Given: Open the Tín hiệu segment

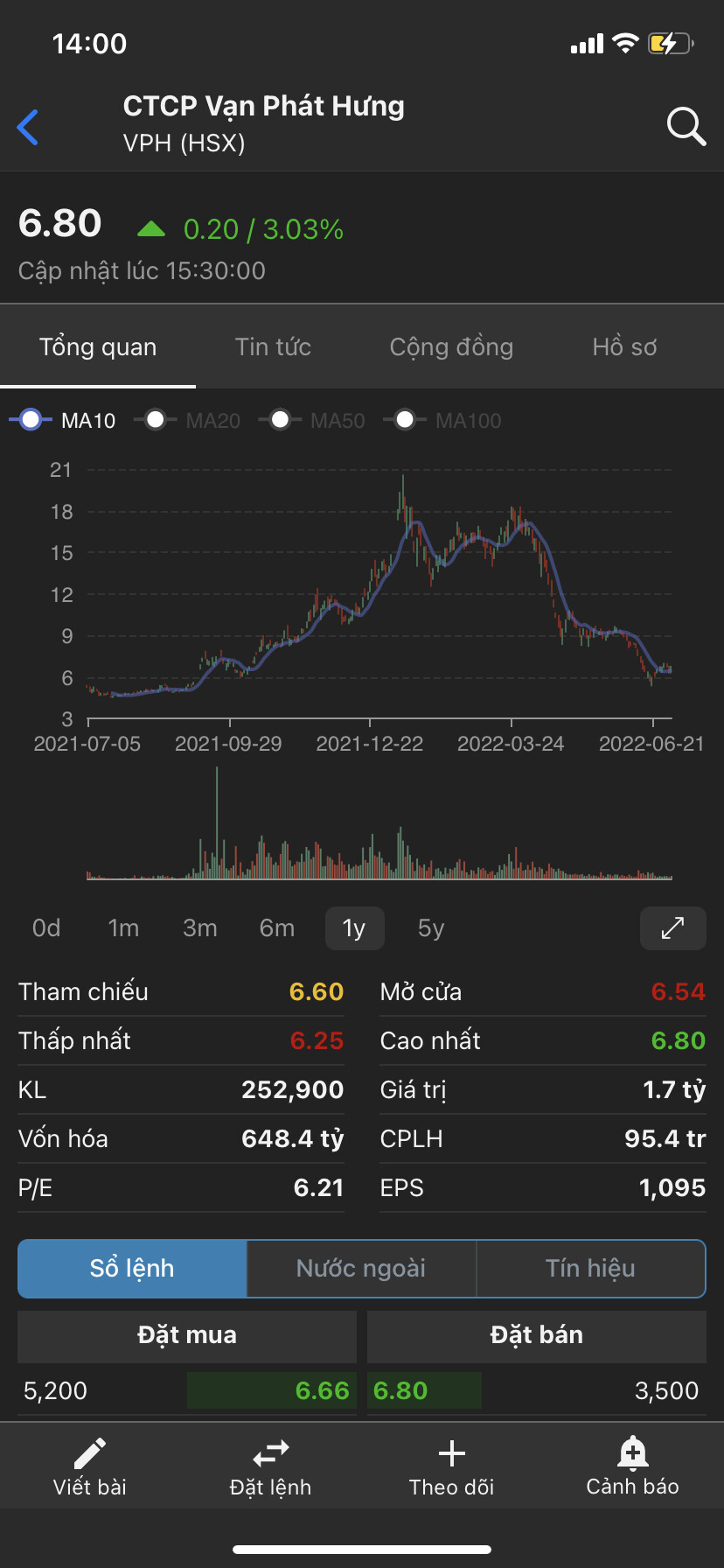Looking at the screenshot, I should click(590, 1269).
